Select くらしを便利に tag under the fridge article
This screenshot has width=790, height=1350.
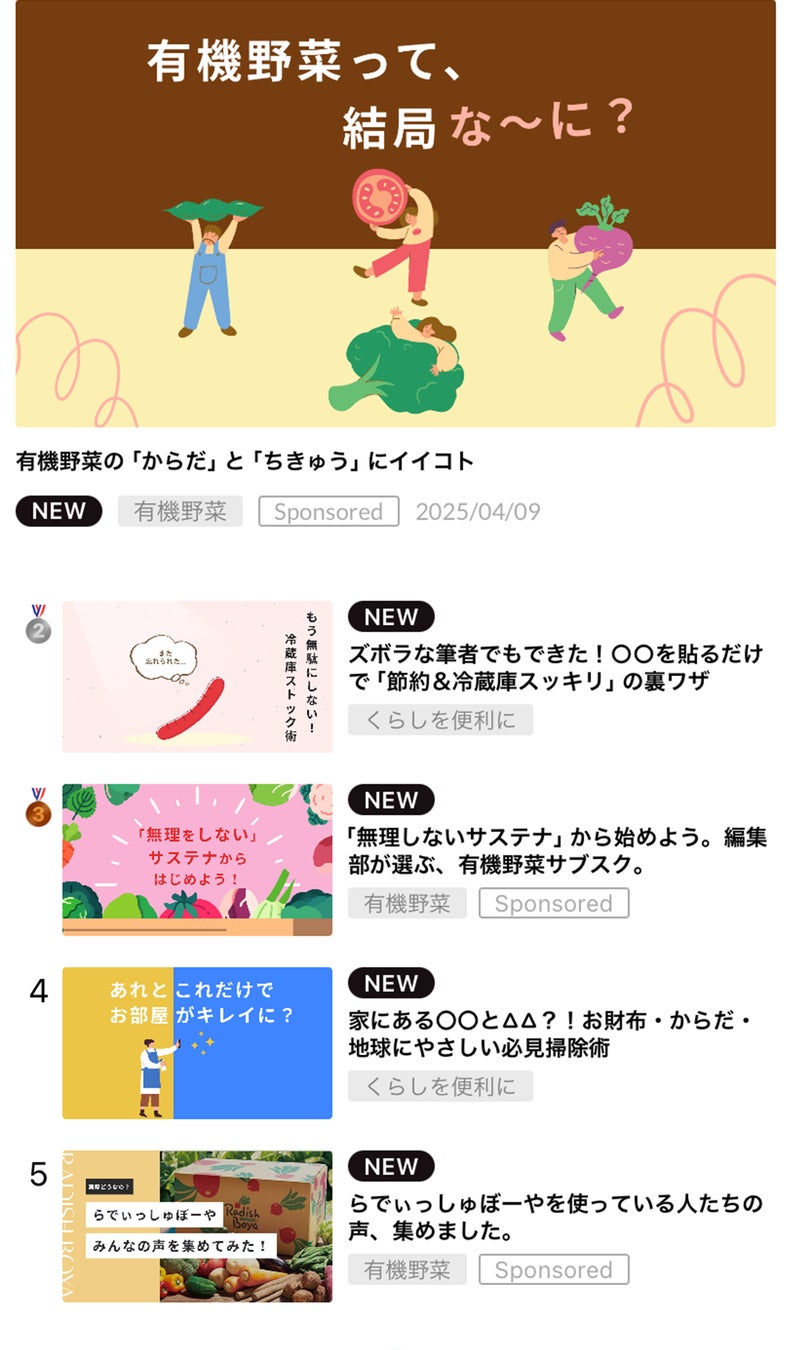[440, 720]
